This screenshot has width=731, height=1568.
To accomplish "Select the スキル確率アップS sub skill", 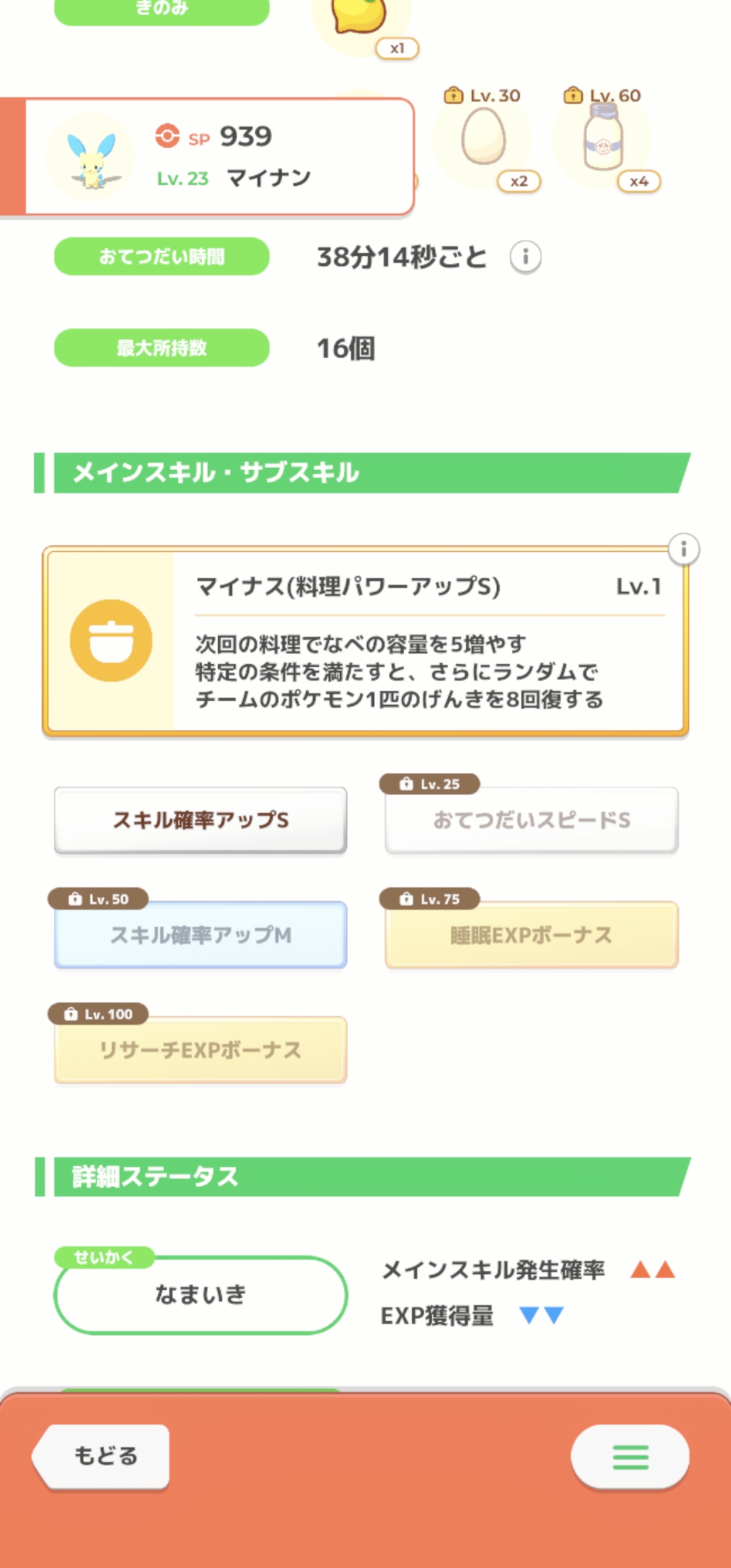I will [x=200, y=820].
